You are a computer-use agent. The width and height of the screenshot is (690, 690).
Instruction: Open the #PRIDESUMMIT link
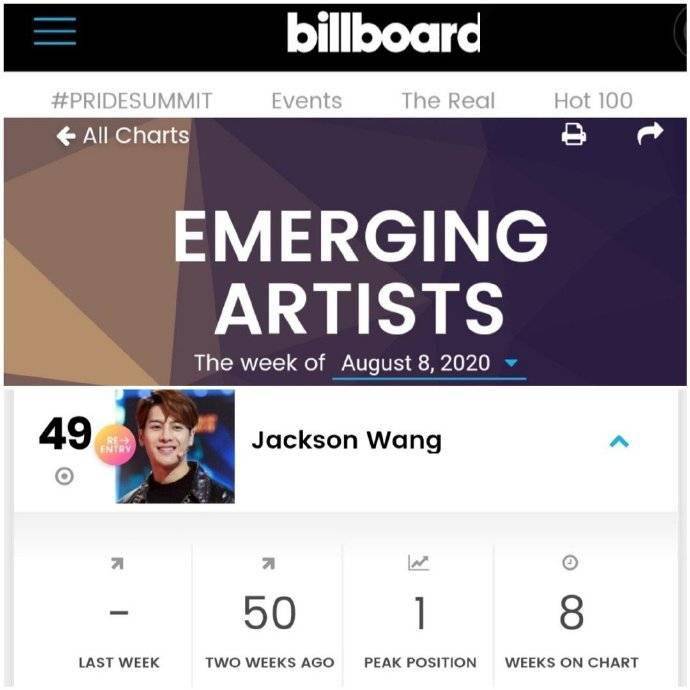pyautogui.click(x=132, y=101)
